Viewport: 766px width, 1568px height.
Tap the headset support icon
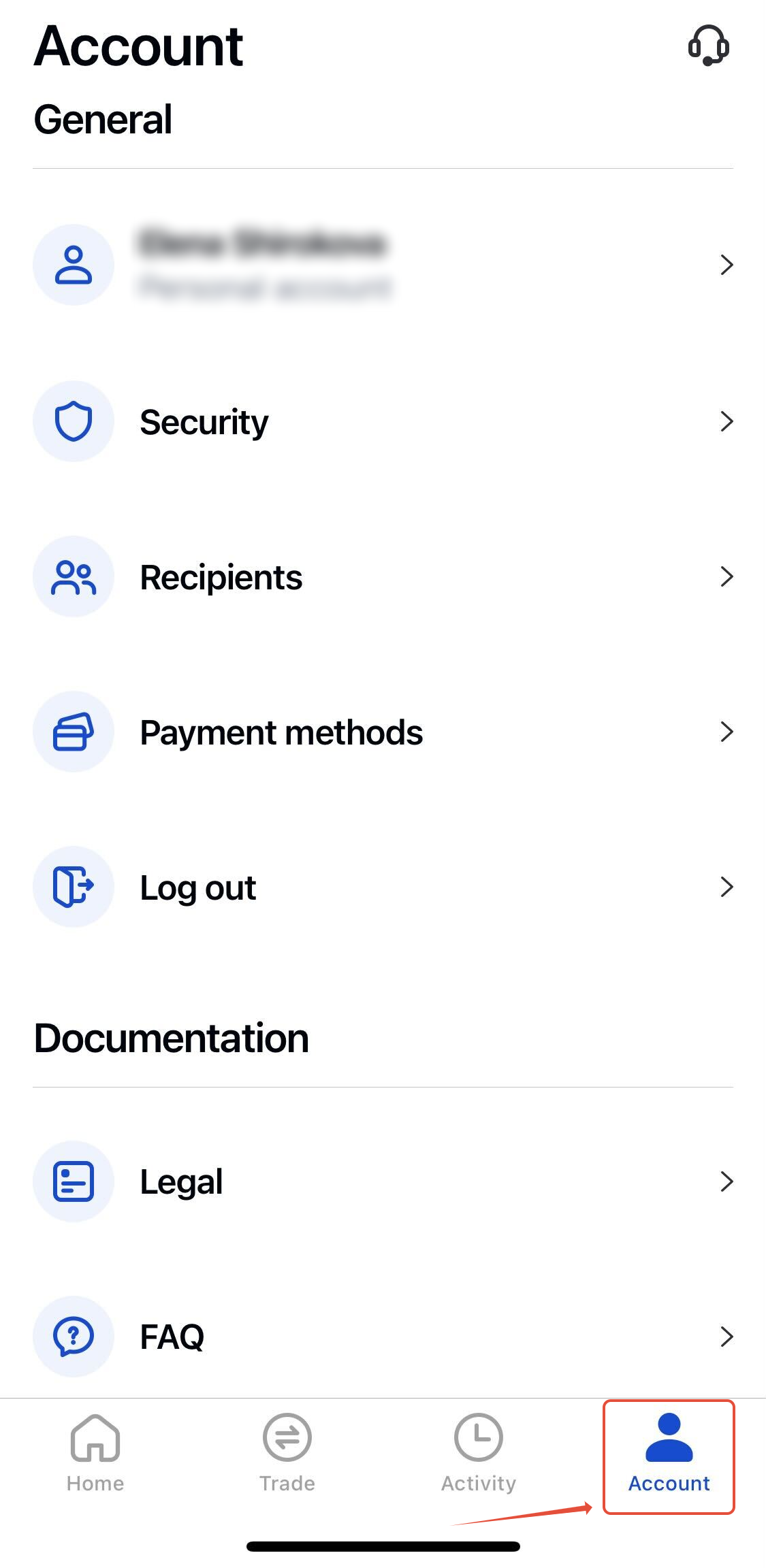pyautogui.click(x=708, y=46)
